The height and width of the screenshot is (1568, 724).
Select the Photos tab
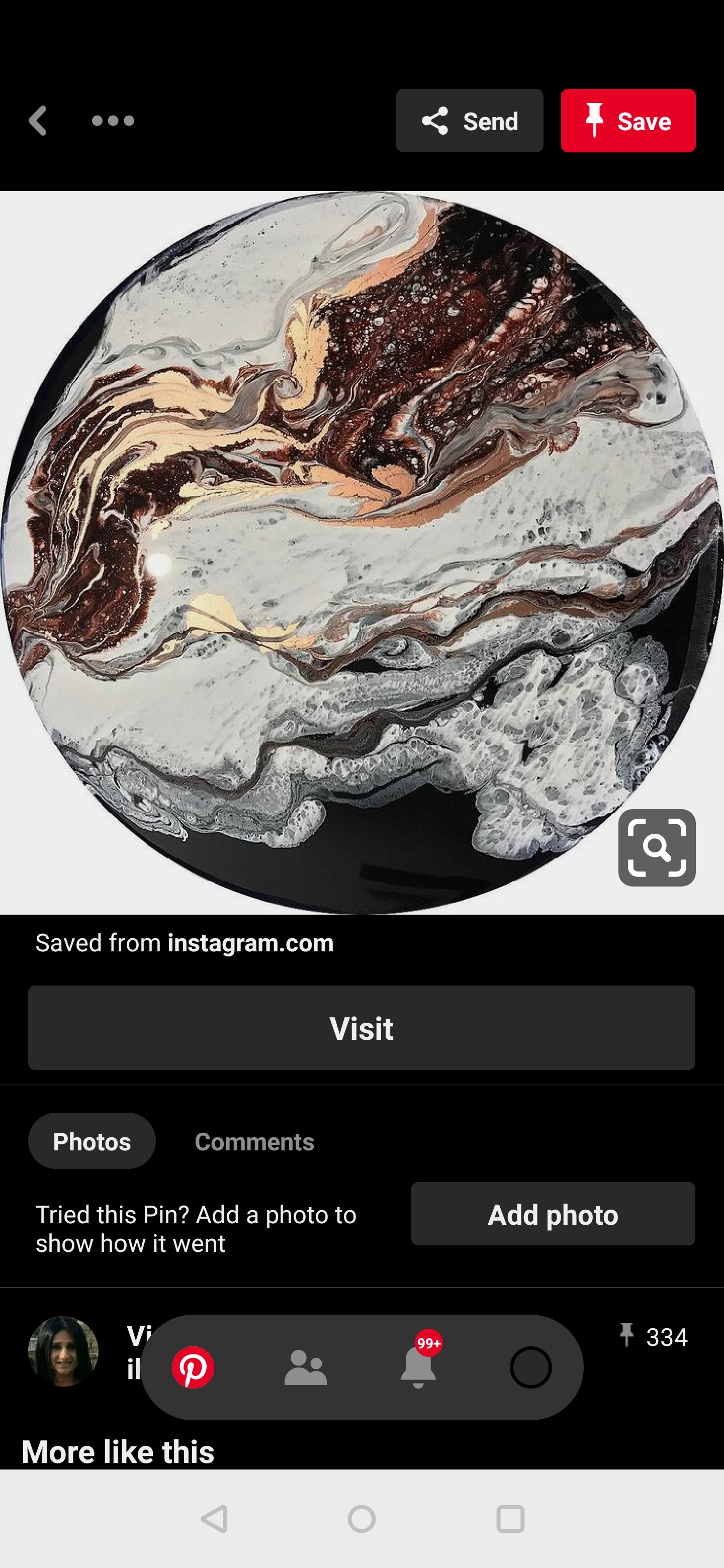click(x=92, y=1141)
